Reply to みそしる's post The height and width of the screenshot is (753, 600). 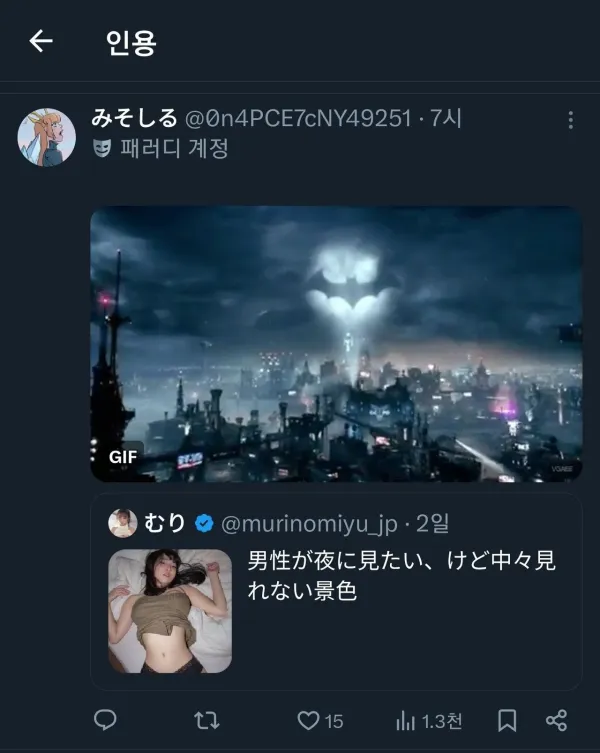pyautogui.click(x=105, y=720)
